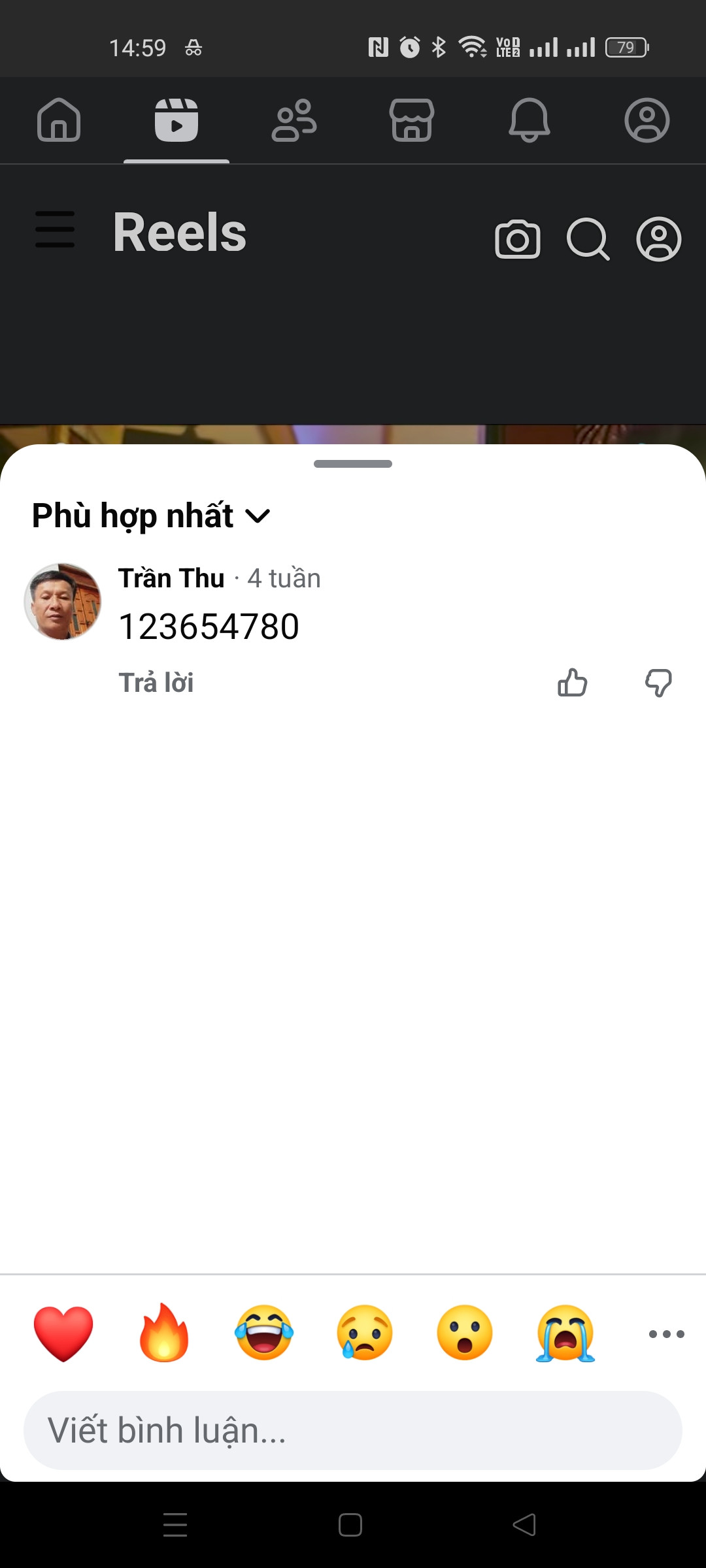Expand more reactions with the three dots
The width and height of the screenshot is (706, 1568).
pyautogui.click(x=665, y=1333)
